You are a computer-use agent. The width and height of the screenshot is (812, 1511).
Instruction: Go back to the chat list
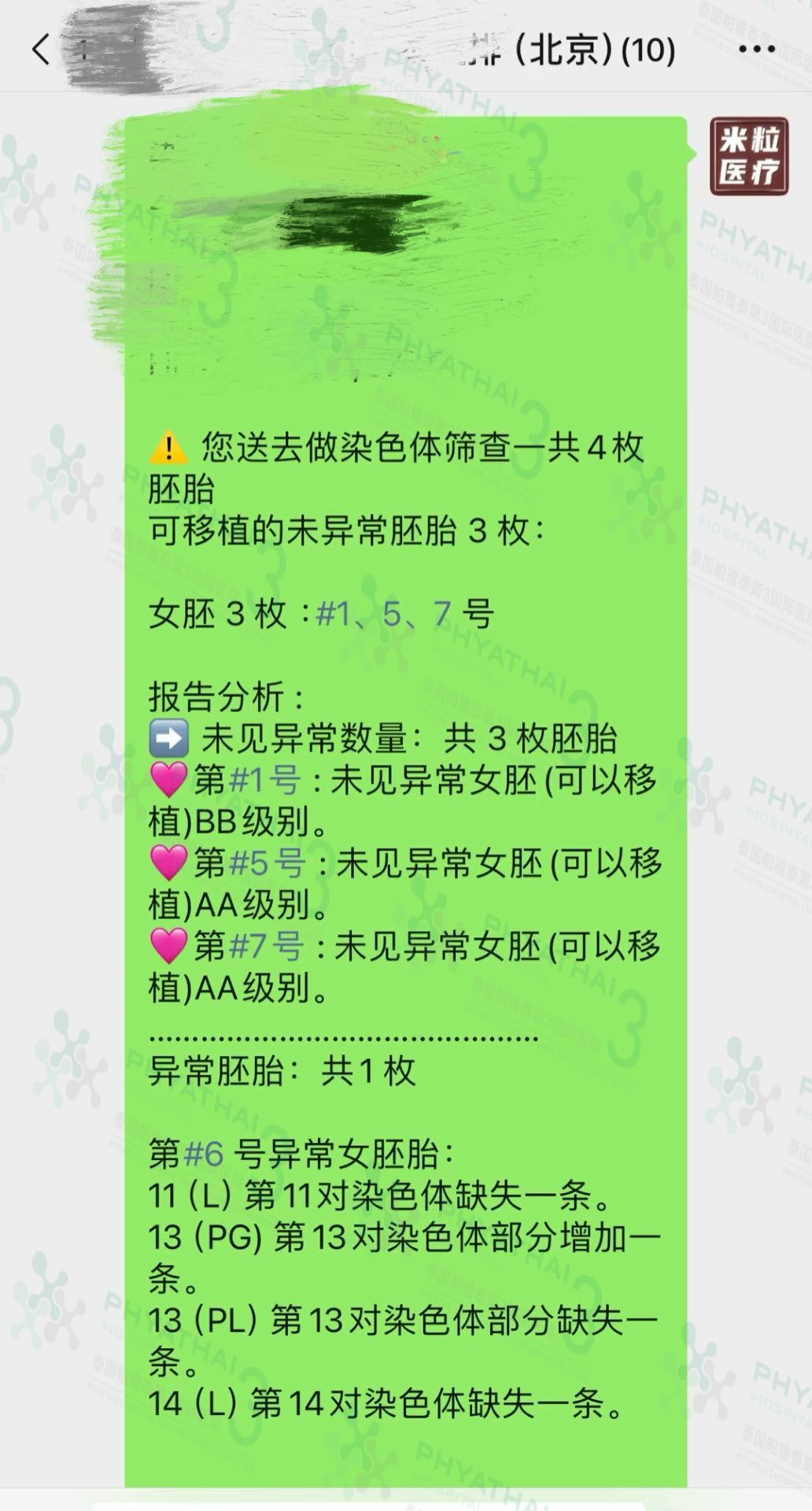tap(41, 50)
